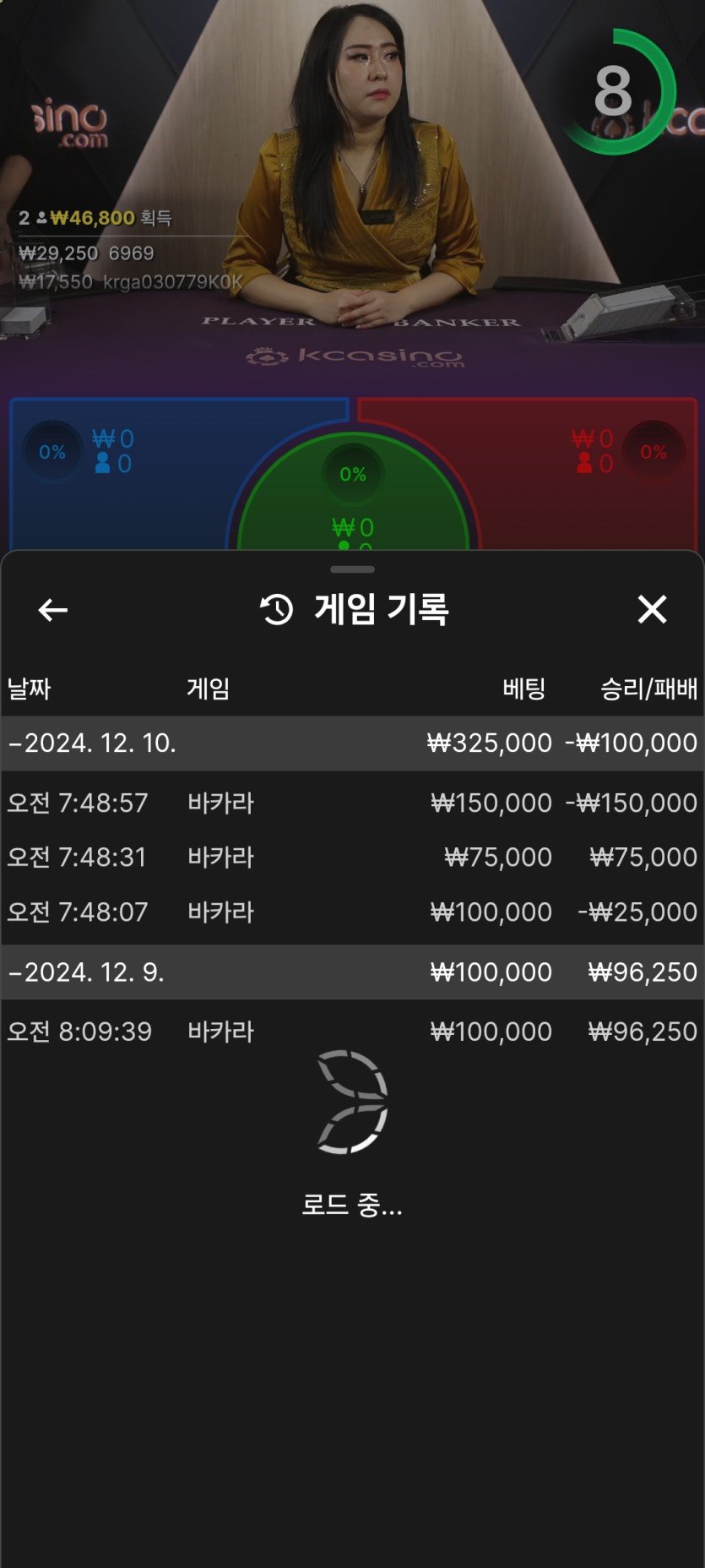This screenshot has width=705, height=1568.
Task: Open the 오전 7:48:57 바카라 record
Action: (352, 803)
